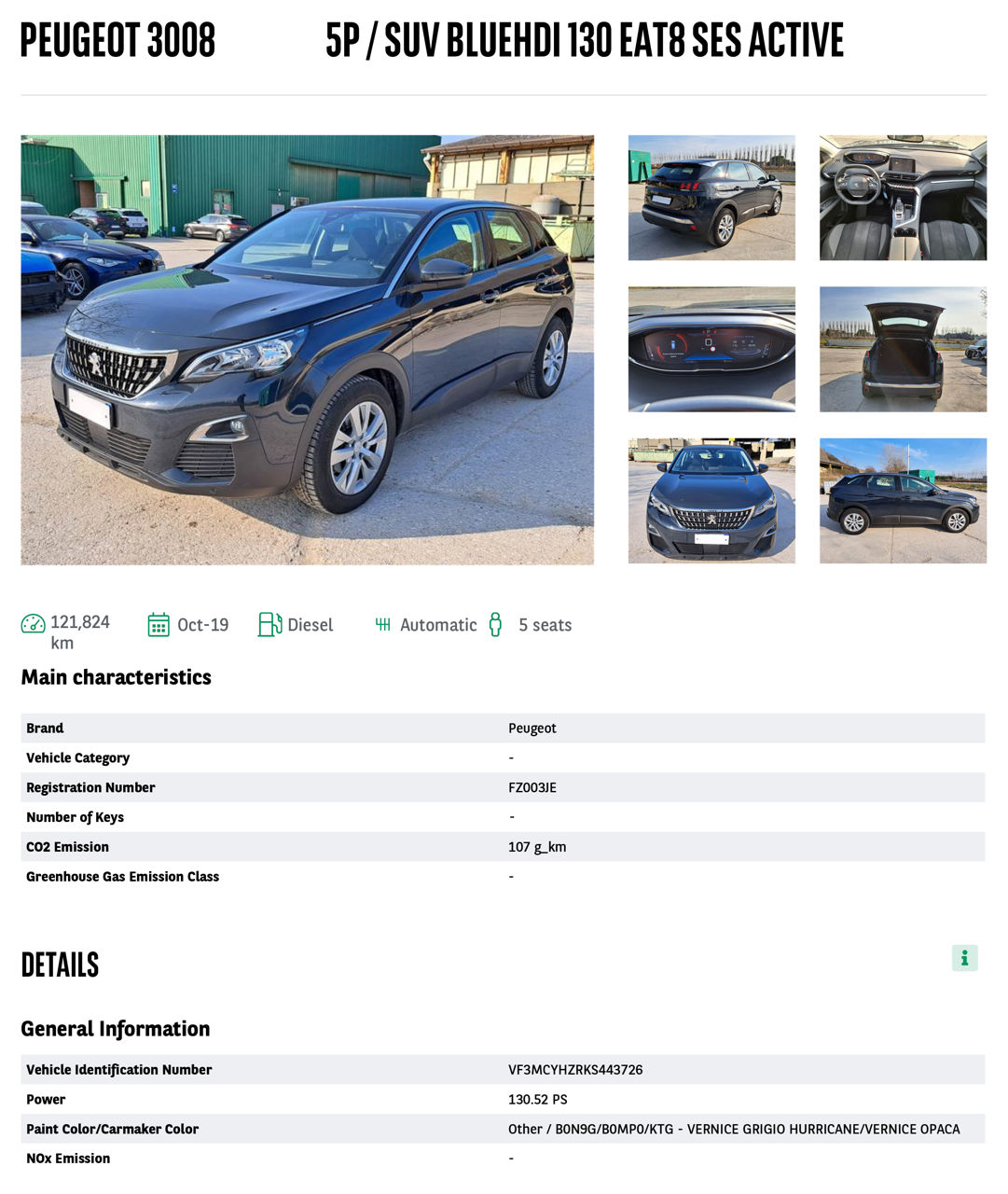The image size is (1008, 1194).
Task: Open the photo with the open trunk
Action: (x=903, y=349)
